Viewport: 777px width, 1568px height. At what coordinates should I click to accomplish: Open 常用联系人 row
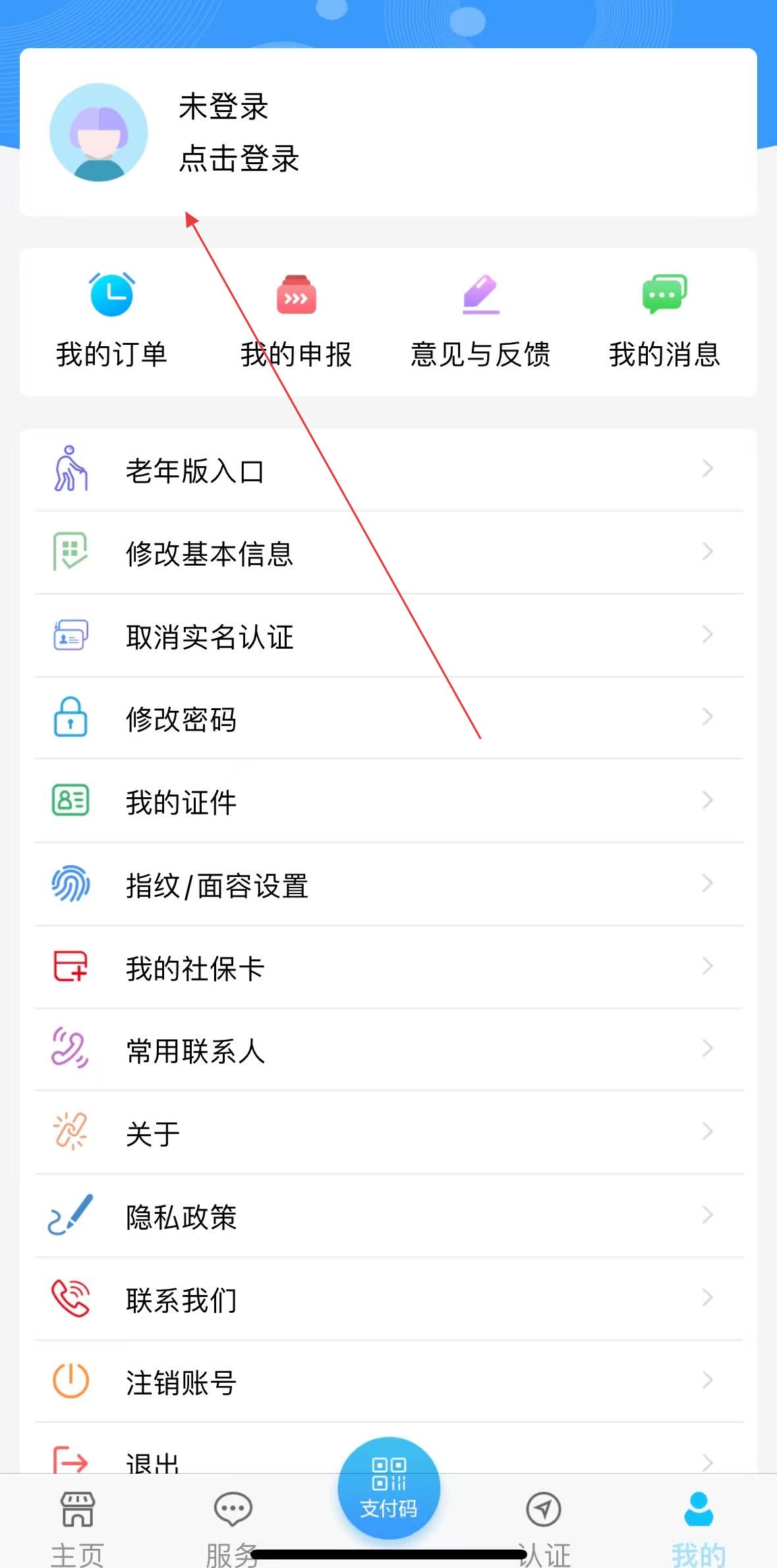[x=388, y=1050]
